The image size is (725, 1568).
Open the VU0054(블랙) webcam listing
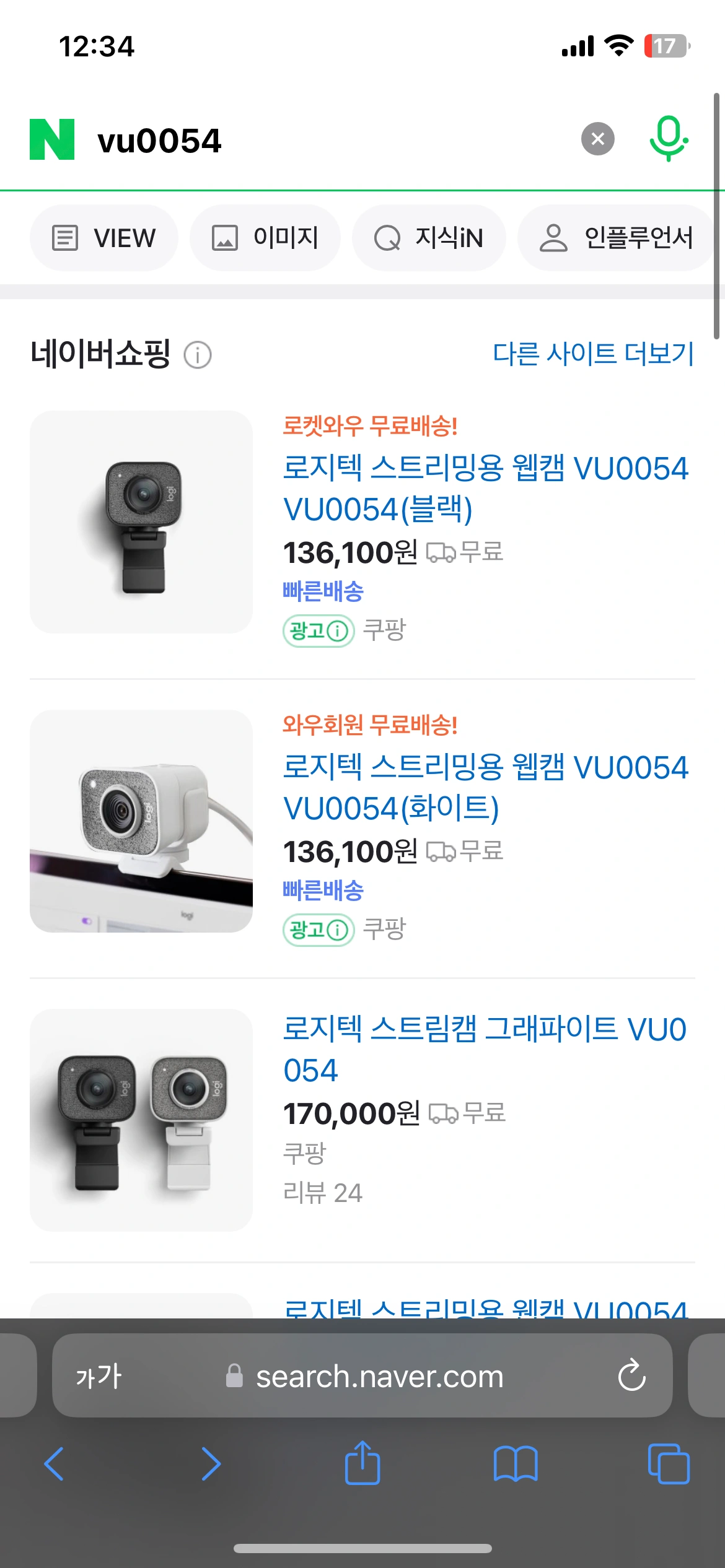coord(485,489)
